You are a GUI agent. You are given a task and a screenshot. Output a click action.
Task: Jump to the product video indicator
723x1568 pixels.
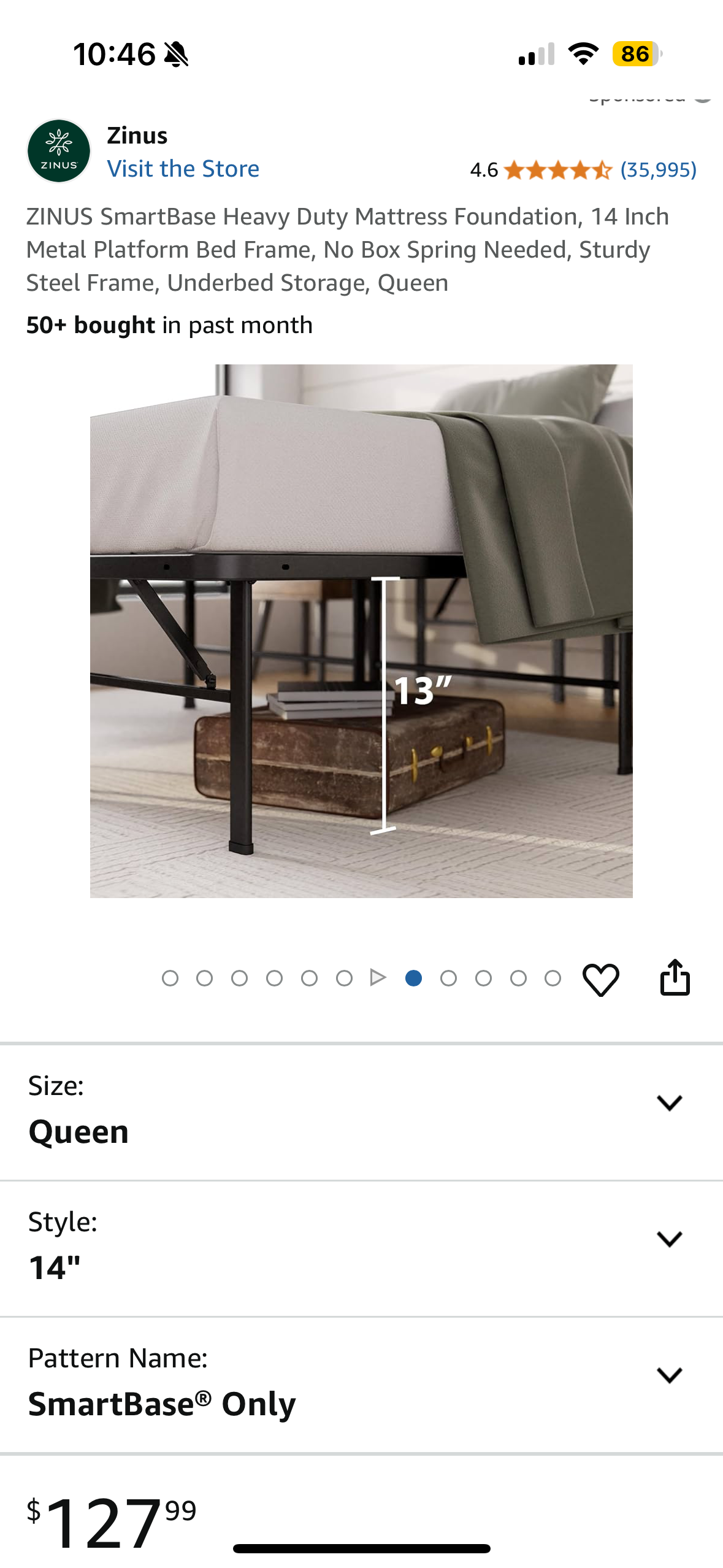click(x=378, y=977)
